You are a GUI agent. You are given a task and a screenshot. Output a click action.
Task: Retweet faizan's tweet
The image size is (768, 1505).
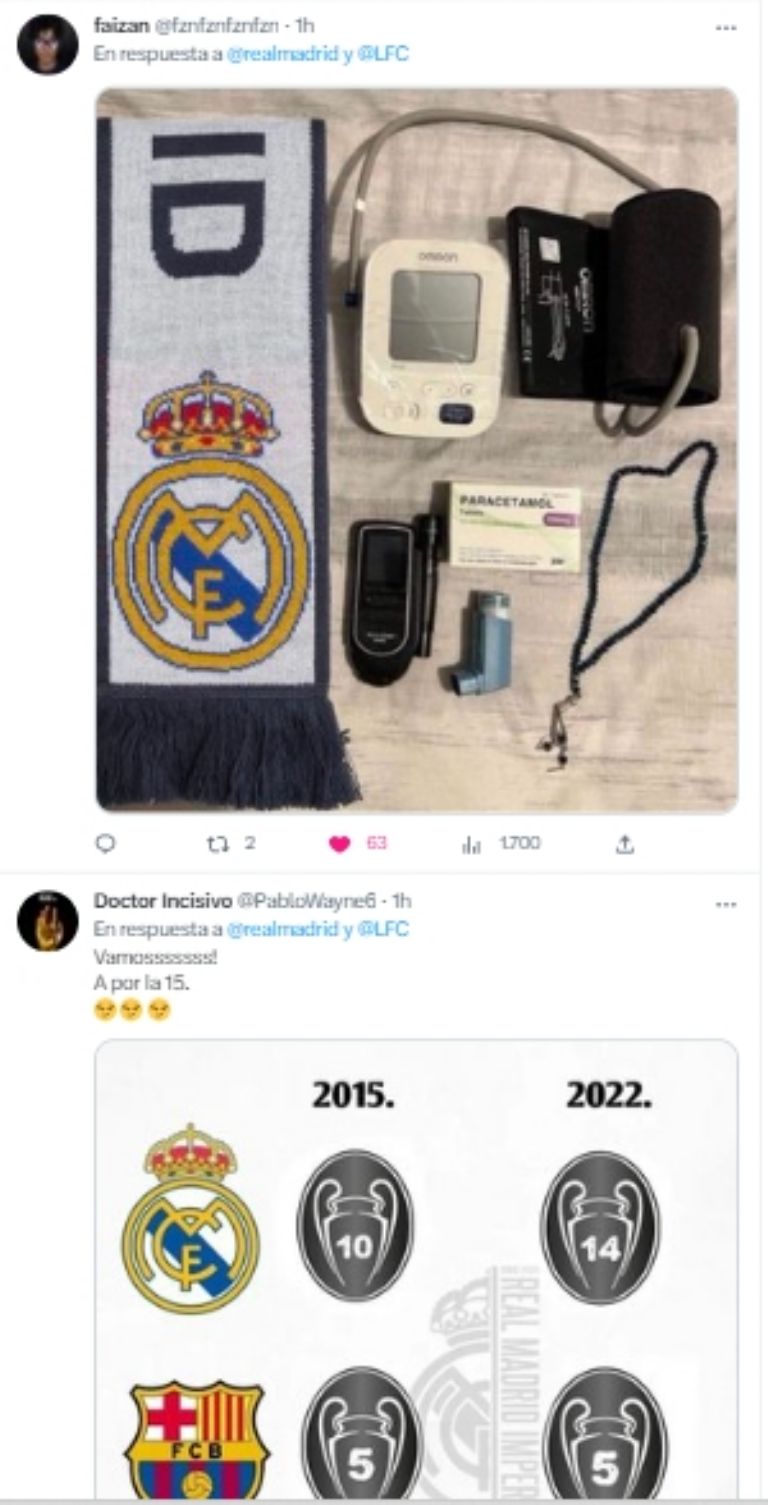[218, 844]
